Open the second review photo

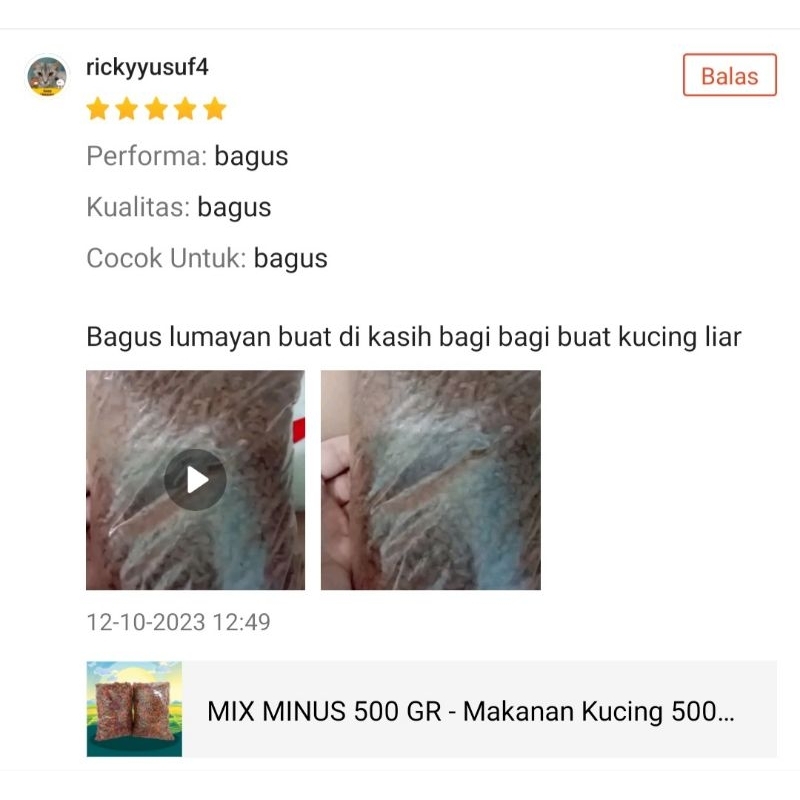tap(430, 480)
